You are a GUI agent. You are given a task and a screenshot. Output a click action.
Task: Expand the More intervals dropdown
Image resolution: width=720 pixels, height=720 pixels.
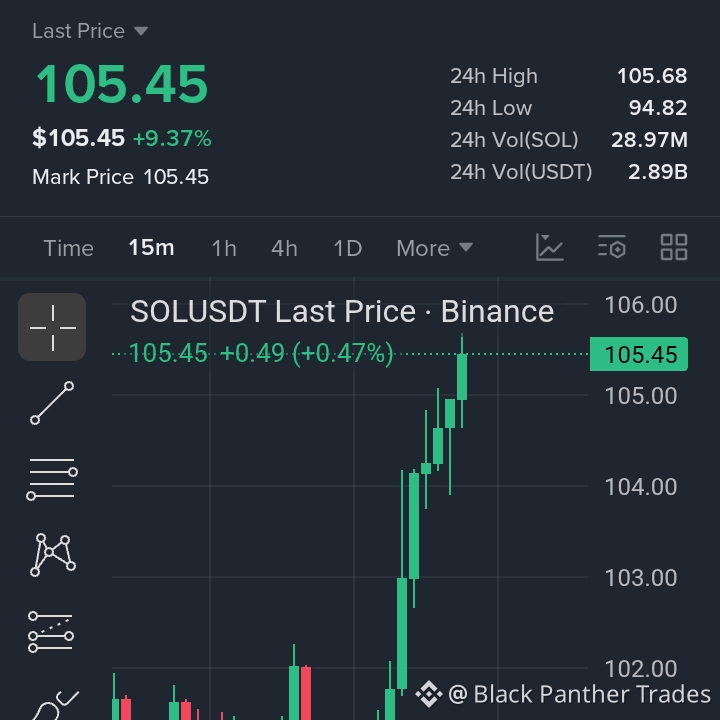434,248
